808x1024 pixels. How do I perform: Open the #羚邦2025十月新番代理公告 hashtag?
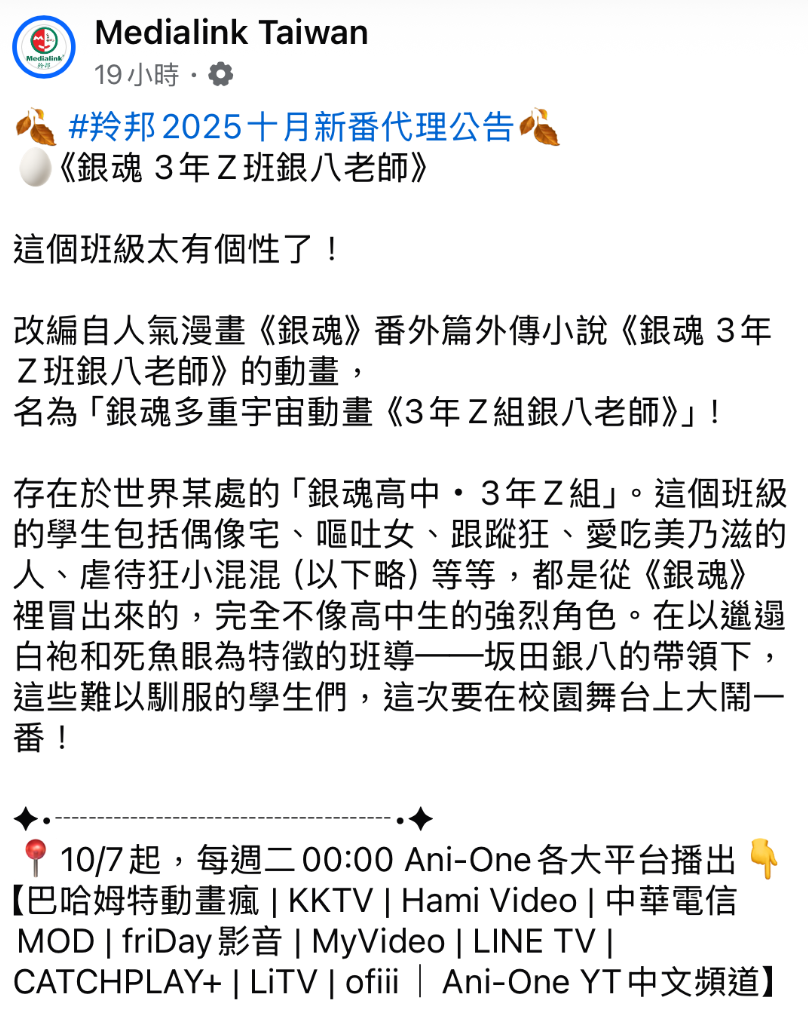291,127
